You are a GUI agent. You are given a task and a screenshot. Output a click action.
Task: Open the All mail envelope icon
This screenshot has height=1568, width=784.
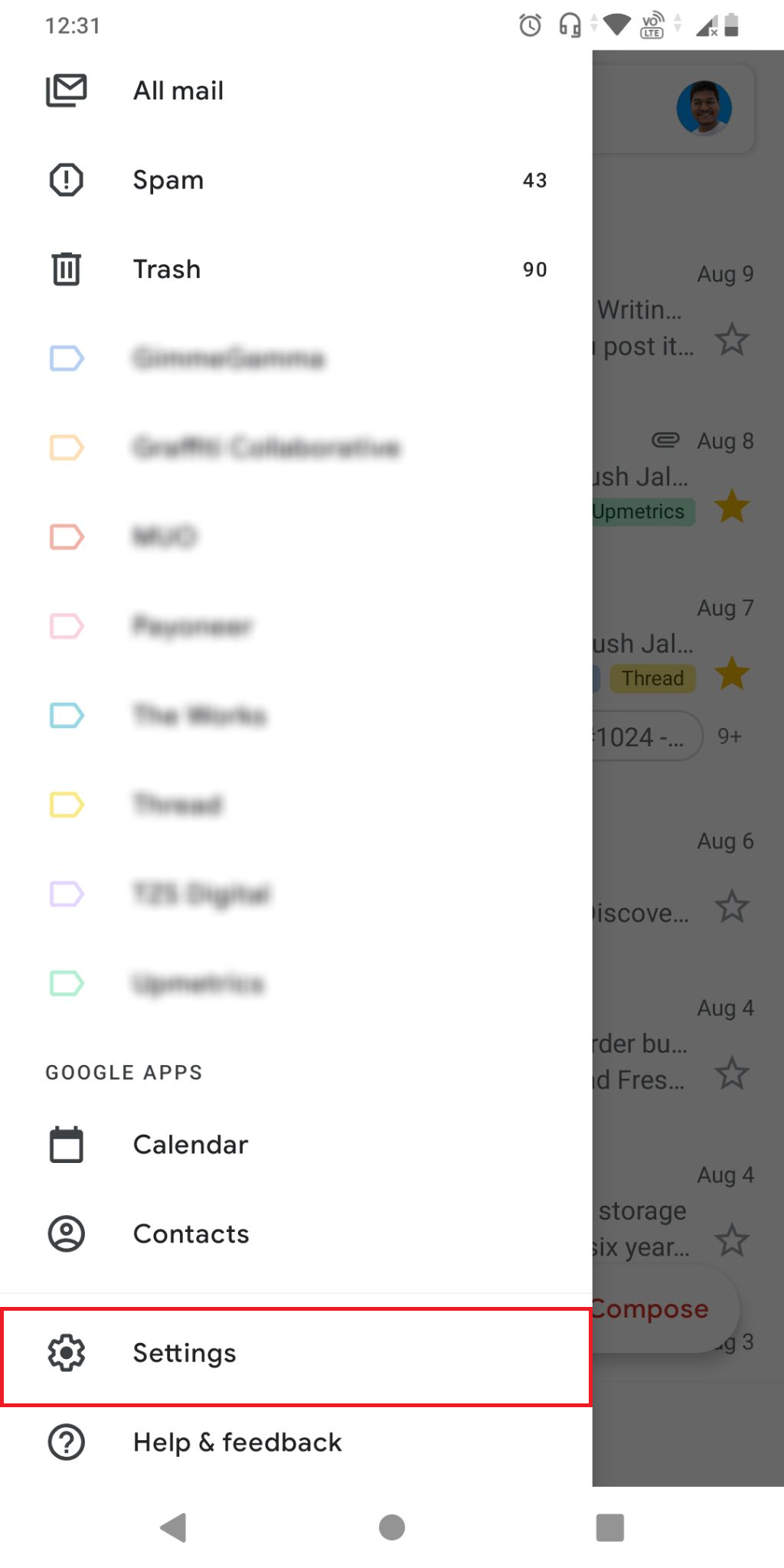[x=66, y=90]
